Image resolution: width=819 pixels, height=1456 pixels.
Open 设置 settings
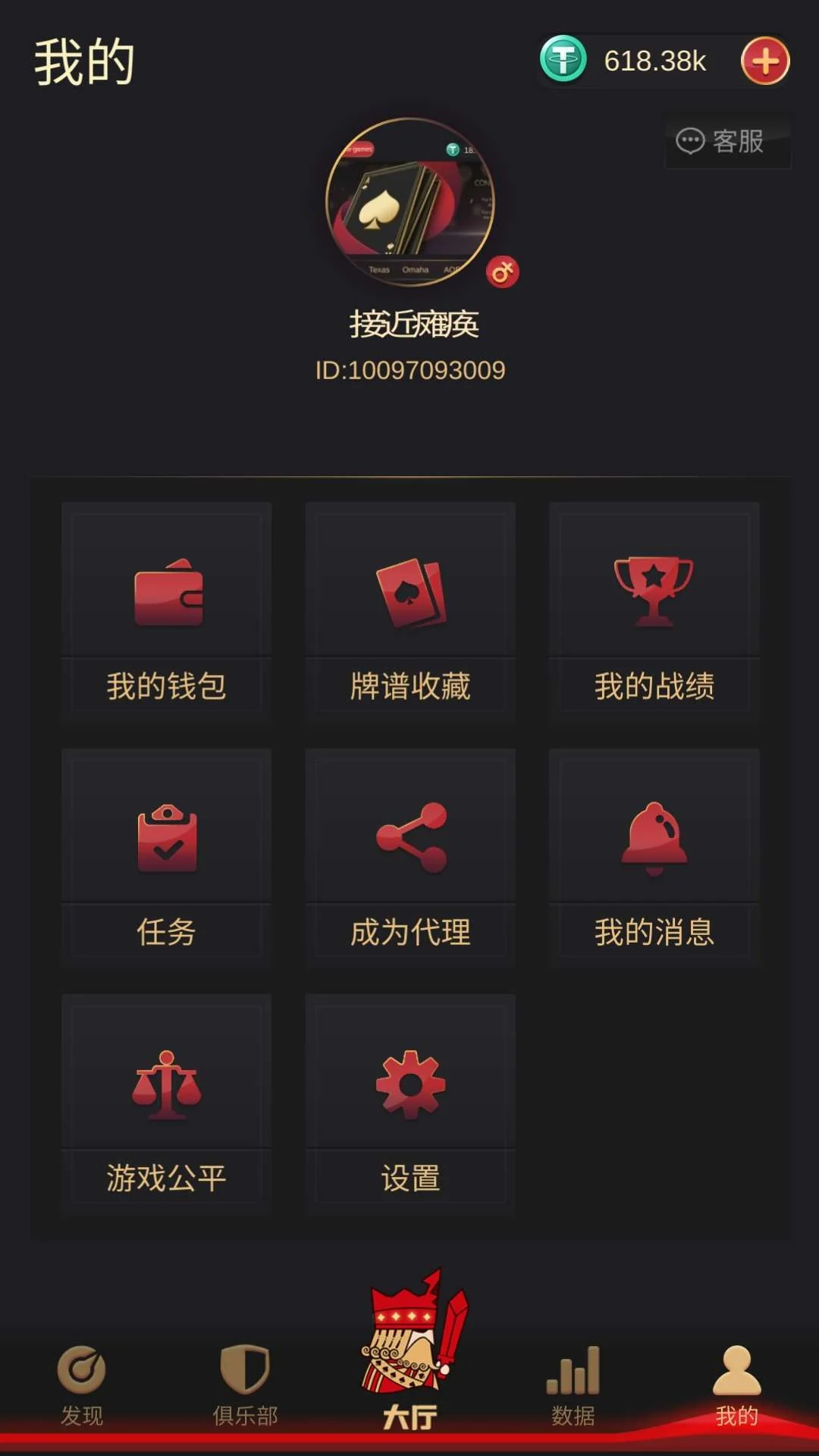click(x=410, y=1104)
